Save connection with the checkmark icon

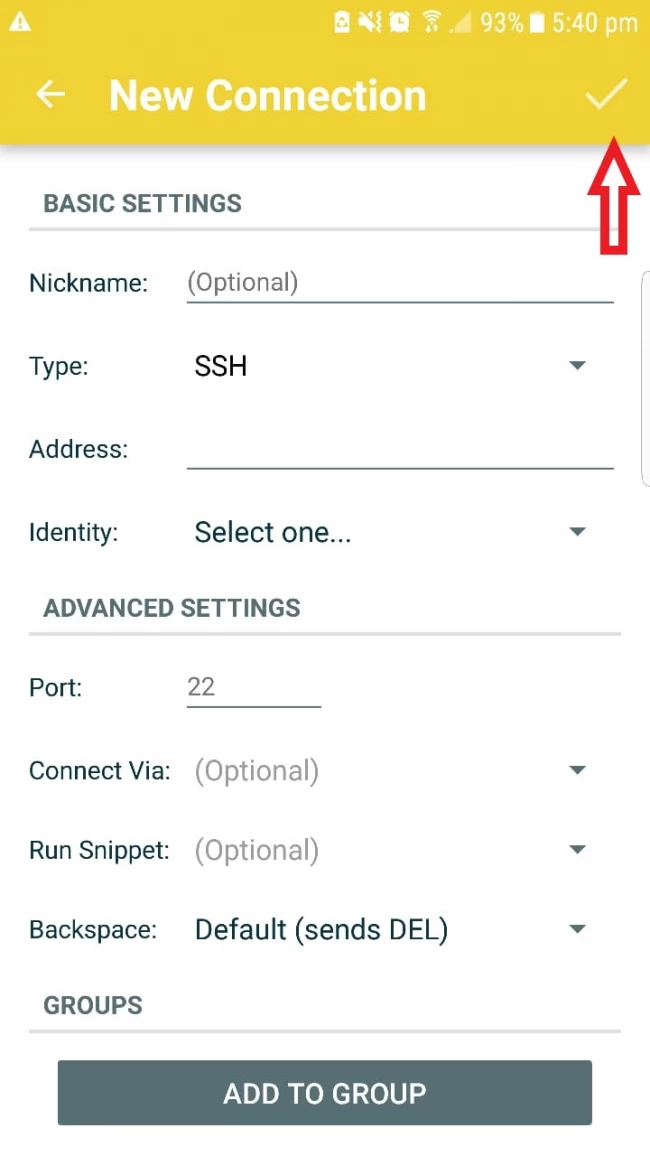tap(606, 94)
